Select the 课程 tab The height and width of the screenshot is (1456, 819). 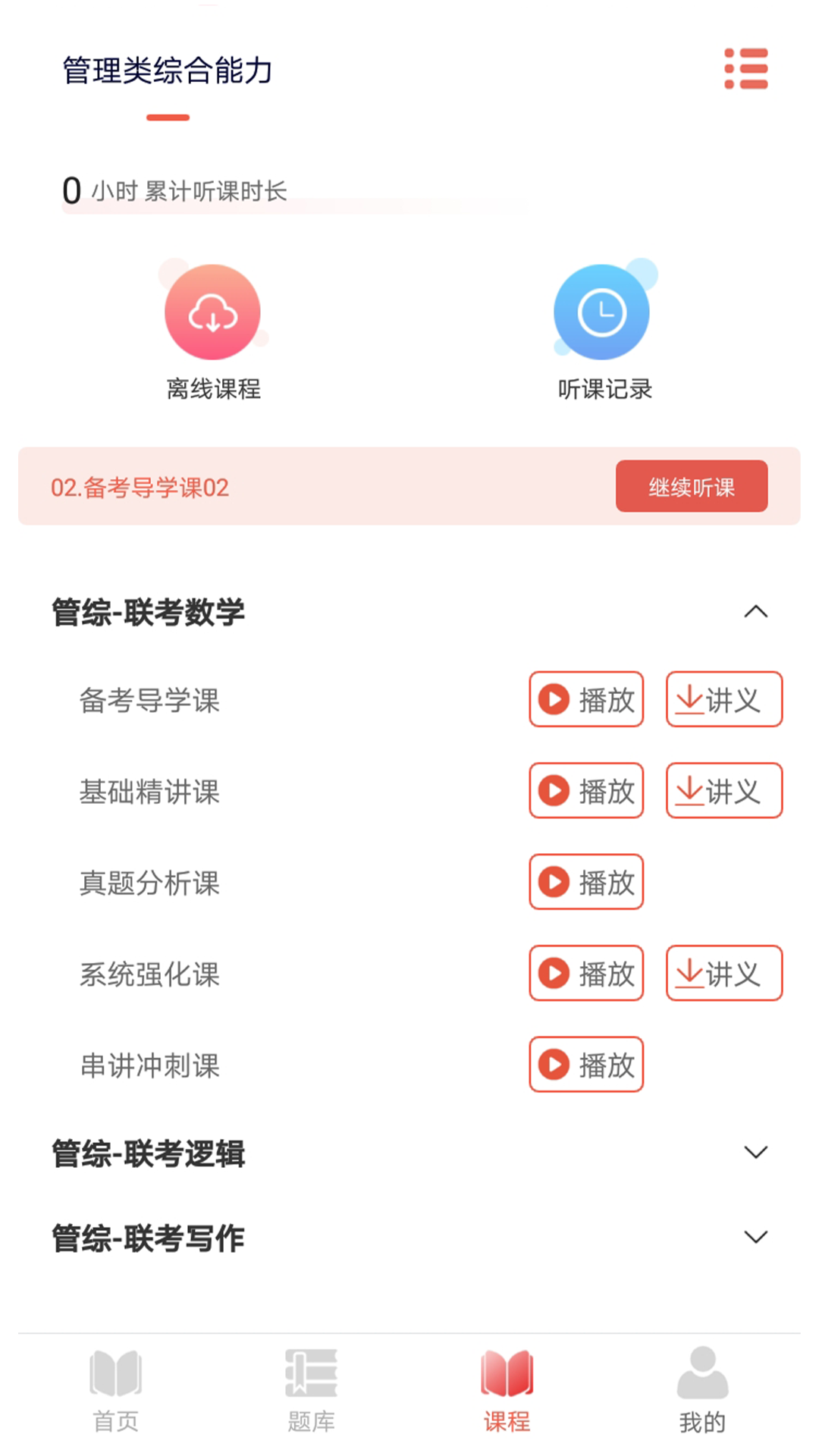point(507,1390)
